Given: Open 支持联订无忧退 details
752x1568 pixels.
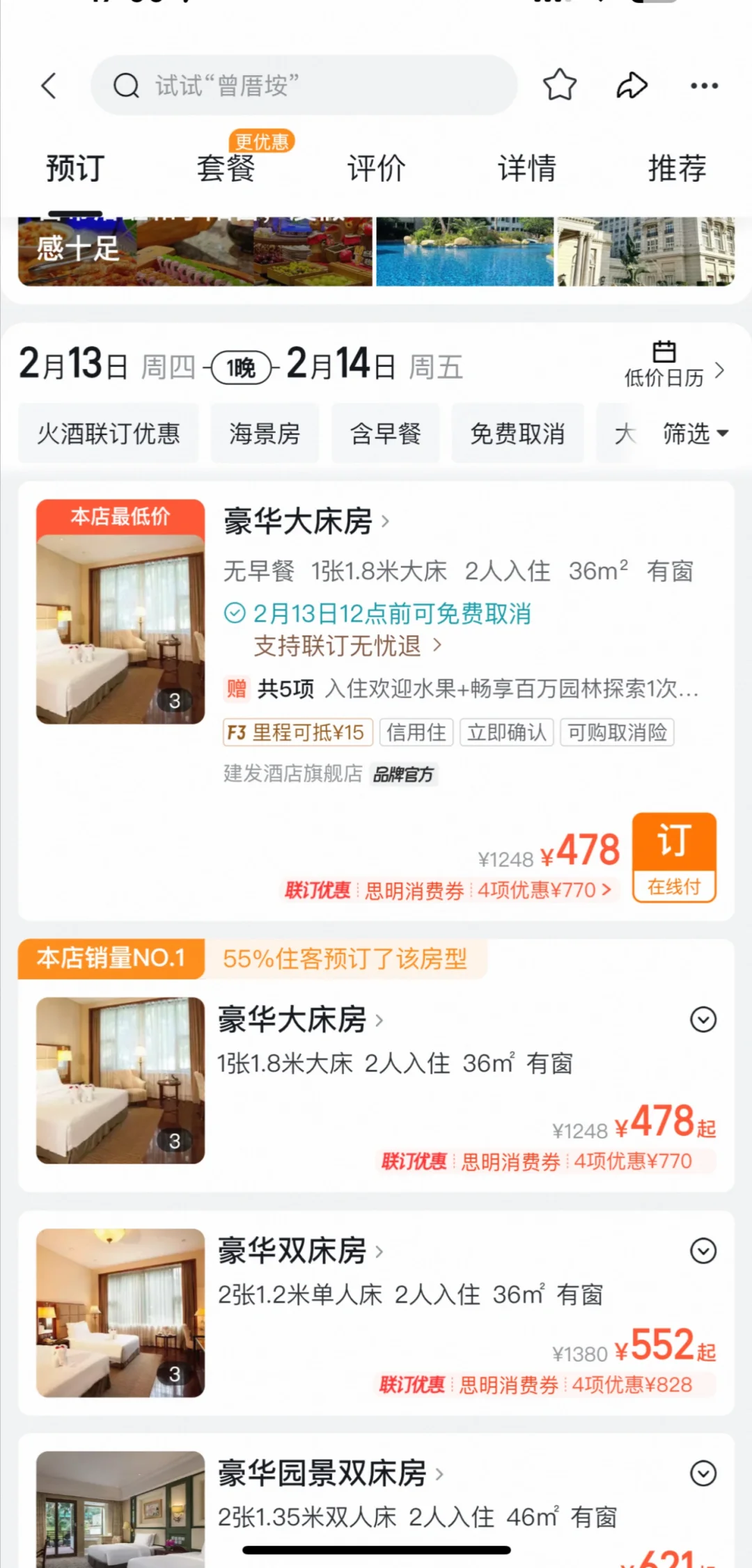Looking at the screenshot, I should (347, 646).
